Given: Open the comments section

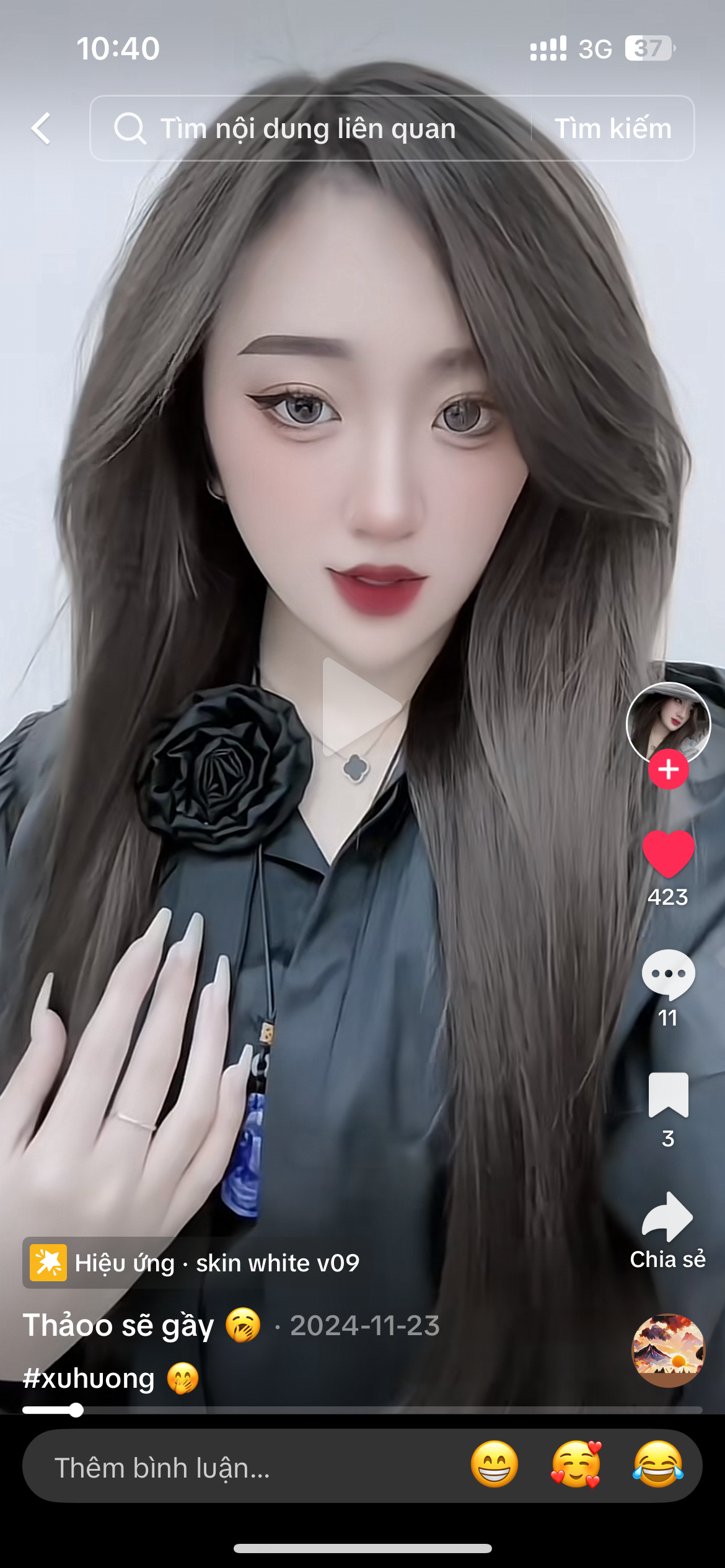Looking at the screenshot, I should click(x=668, y=974).
